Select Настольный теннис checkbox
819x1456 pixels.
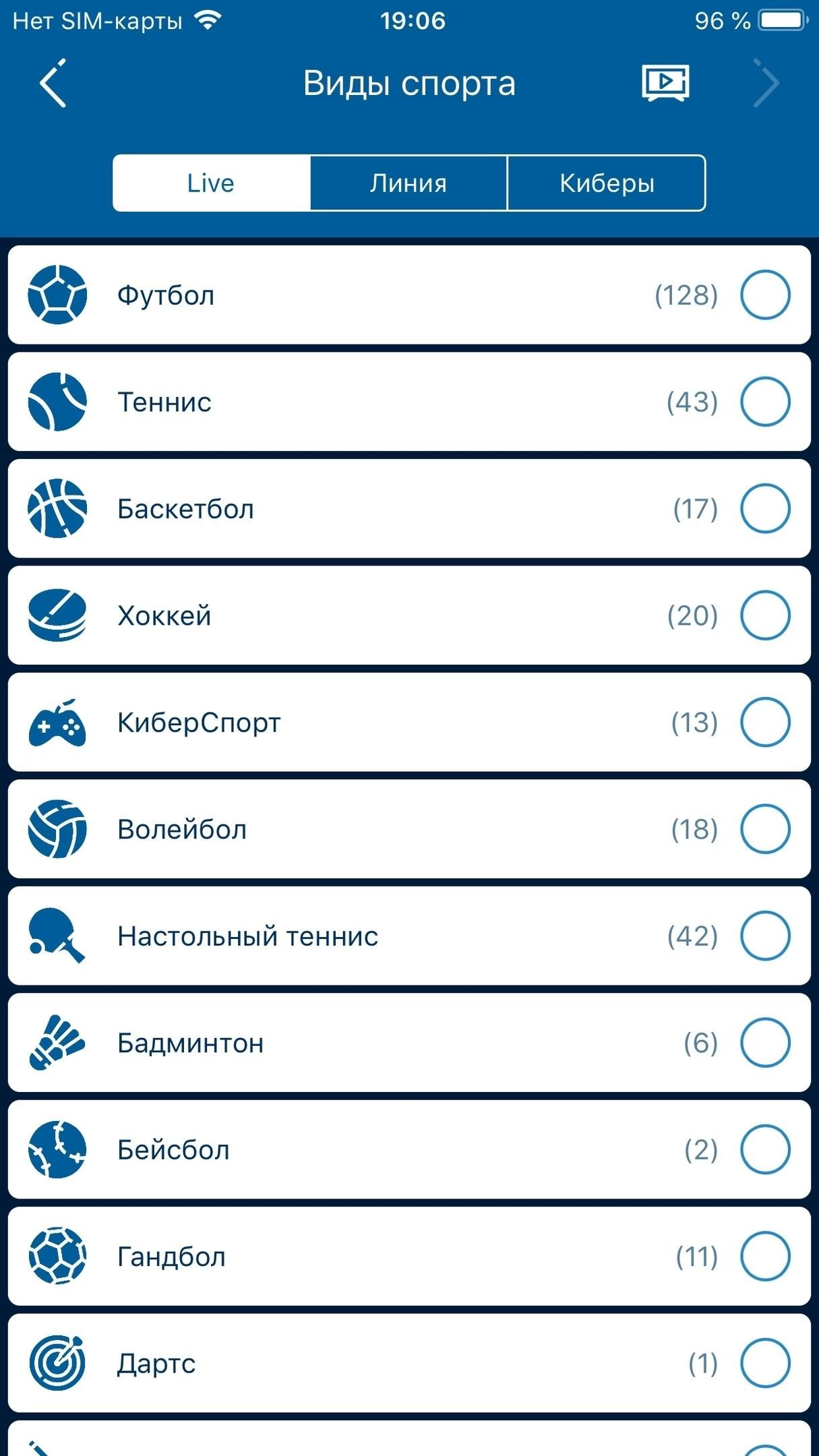click(765, 936)
